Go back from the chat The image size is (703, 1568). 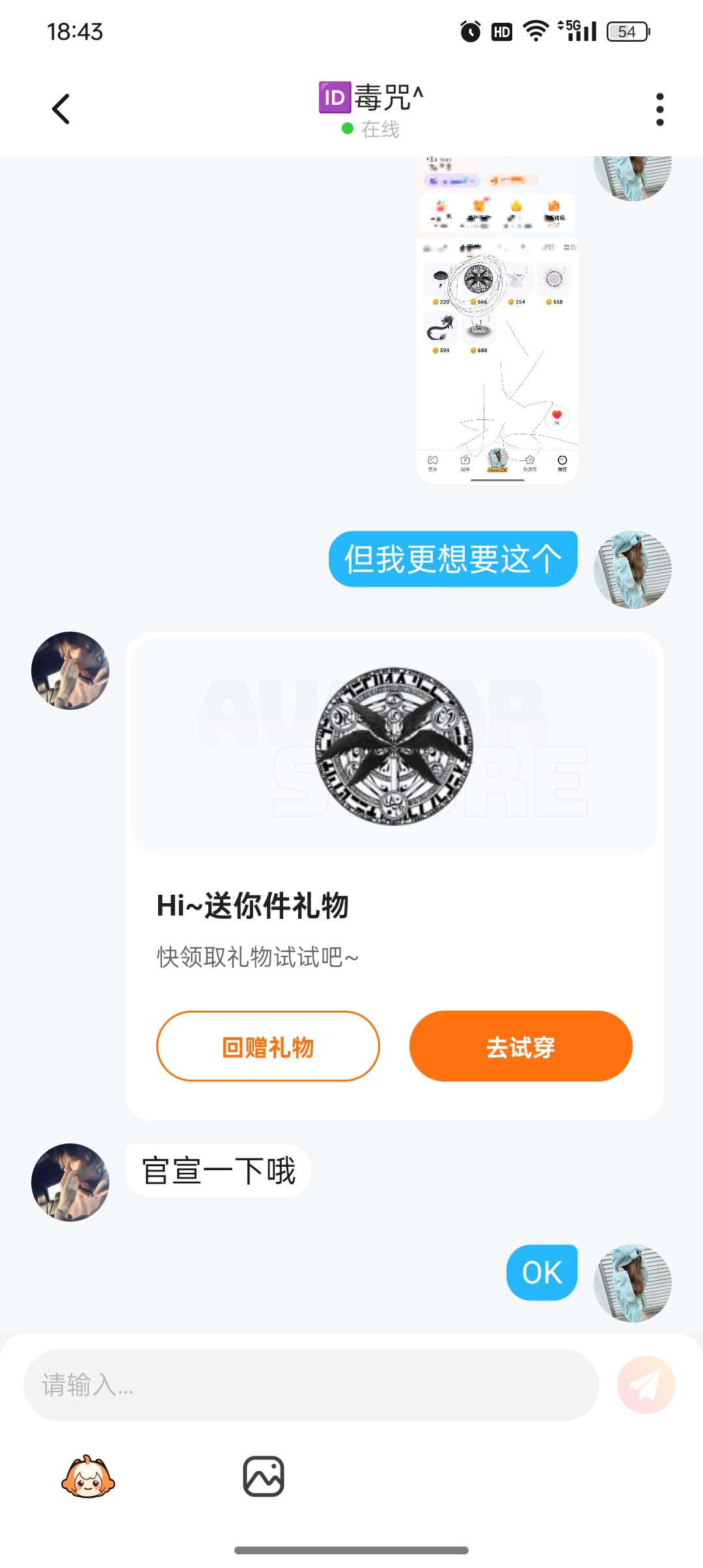click(61, 109)
